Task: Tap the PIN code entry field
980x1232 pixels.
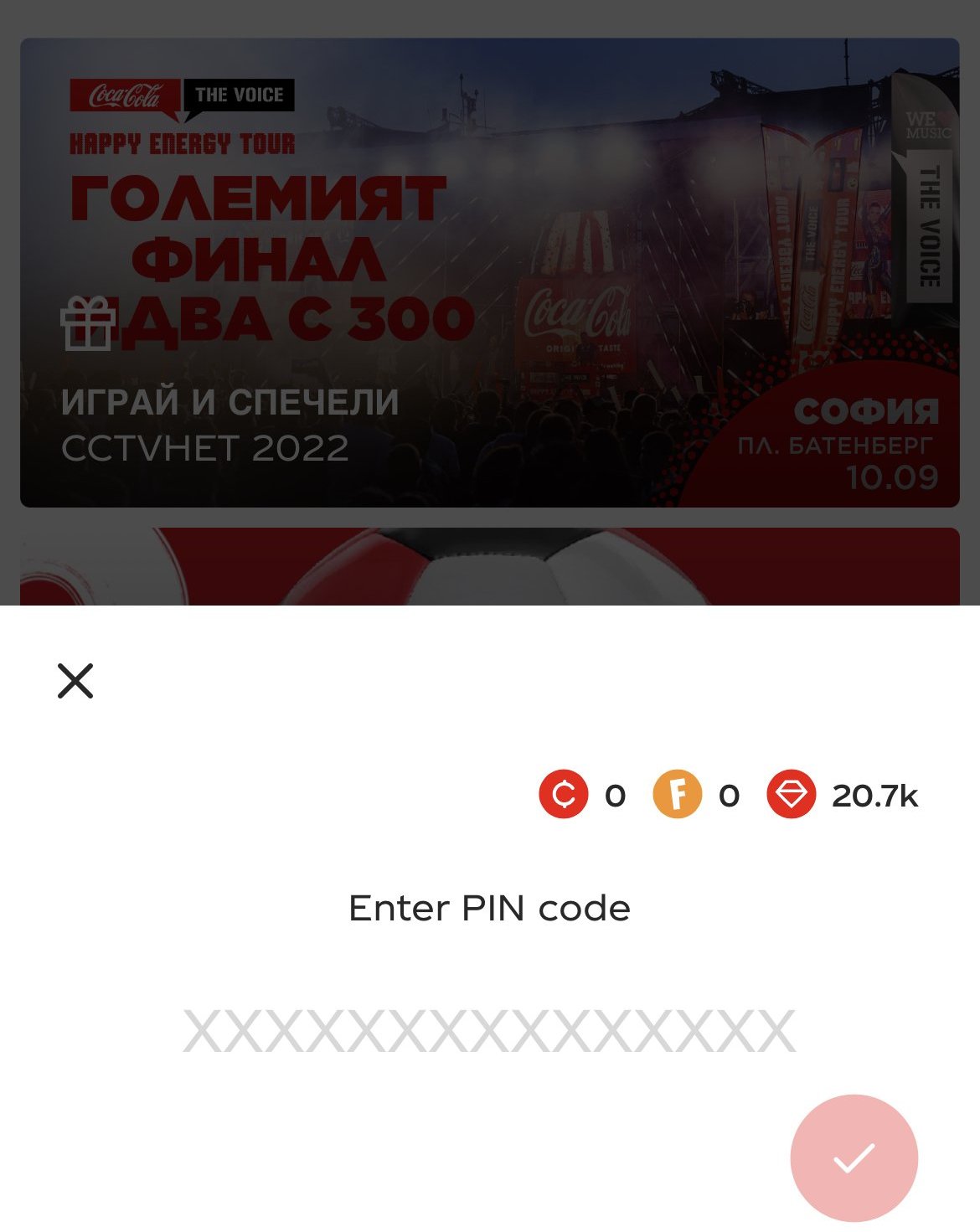Action: (489, 1031)
